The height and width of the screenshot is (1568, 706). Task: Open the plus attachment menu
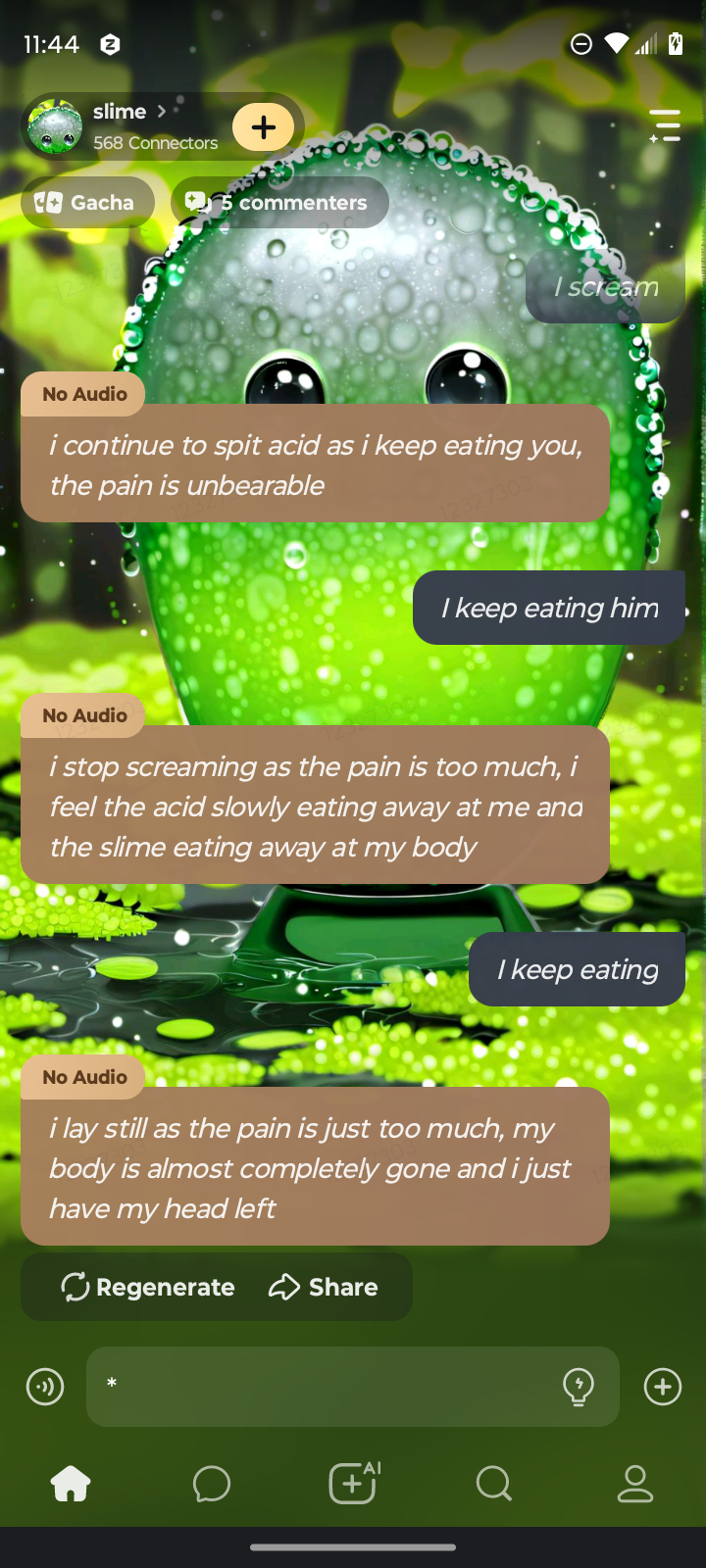click(x=663, y=1387)
